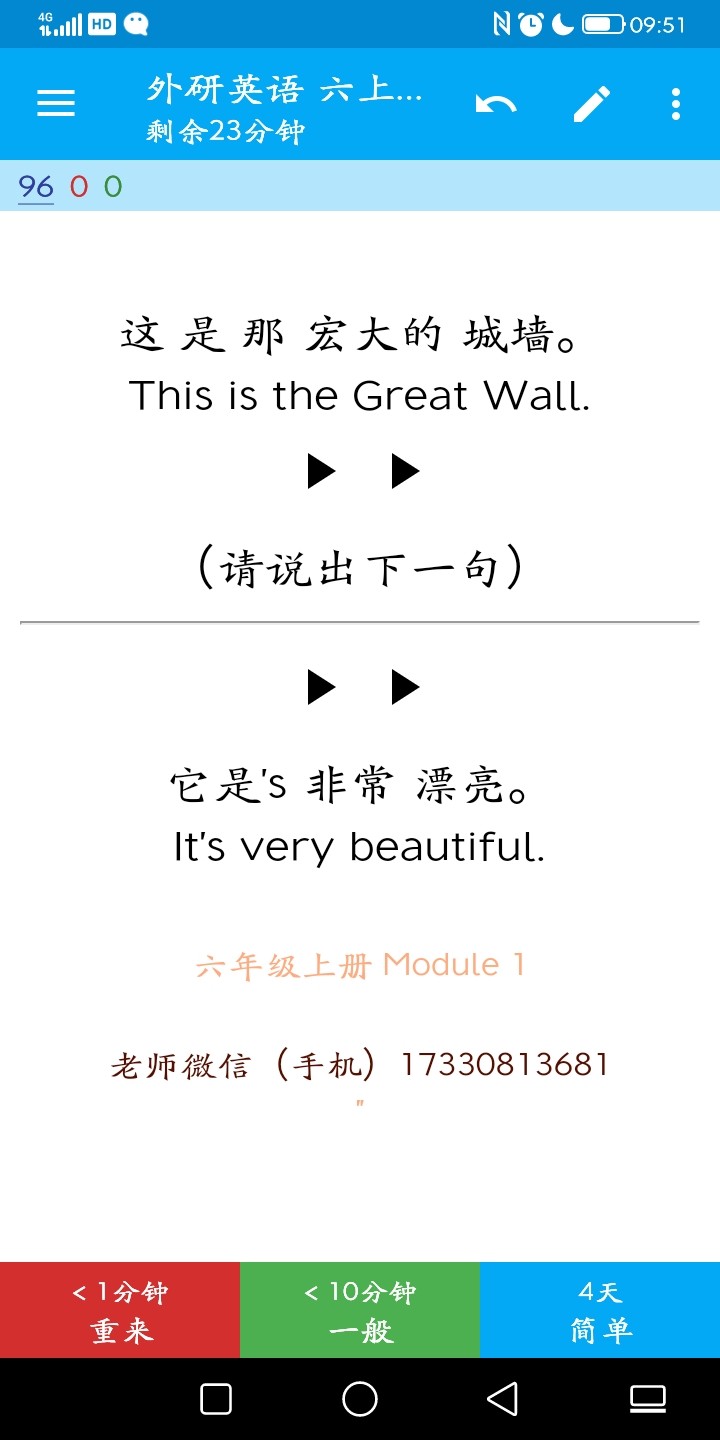Image resolution: width=720 pixels, height=1440 pixels.
Task: Play first audio for 'This is the Great Wall'
Action: pos(321,471)
